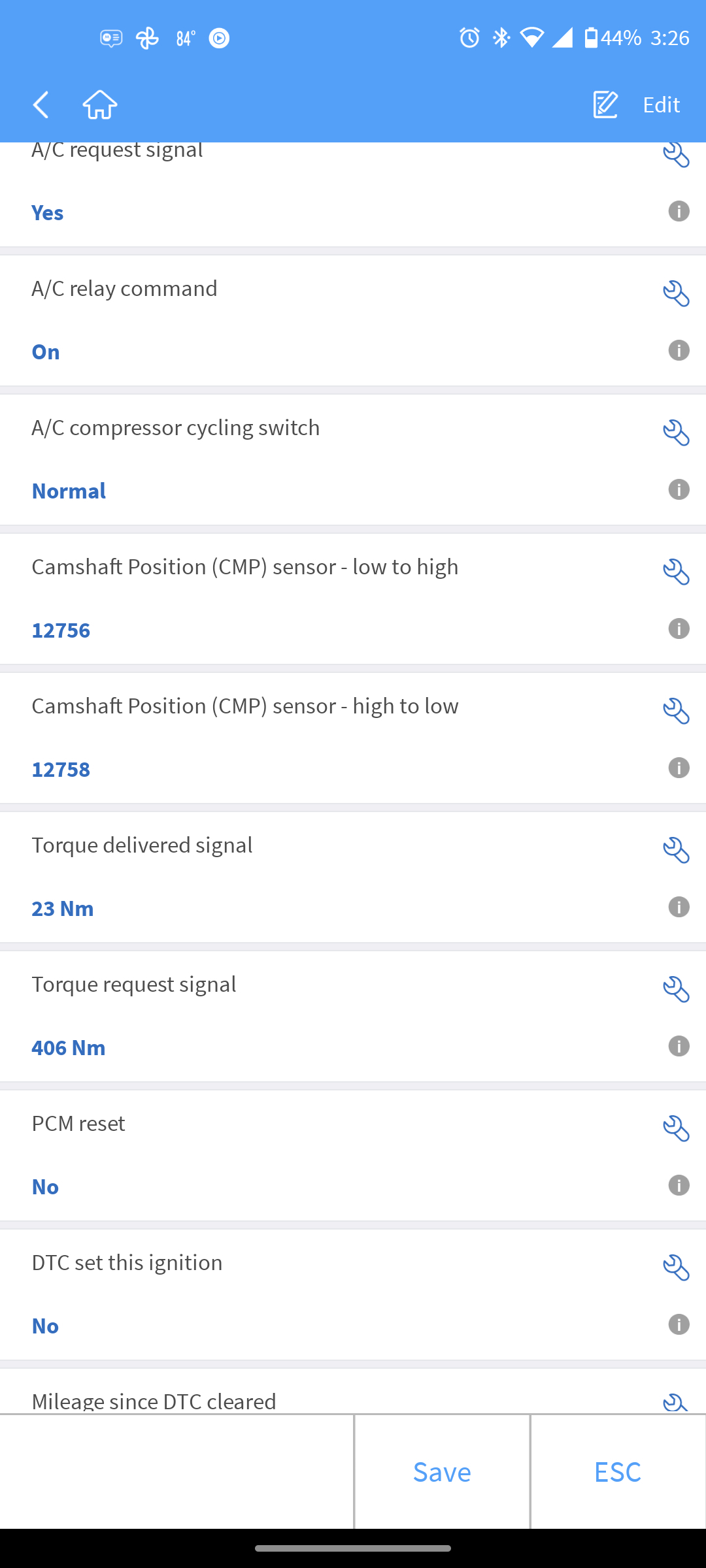The width and height of the screenshot is (706, 1568).
Task: Open the home screen icon
Action: pos(100,105)
